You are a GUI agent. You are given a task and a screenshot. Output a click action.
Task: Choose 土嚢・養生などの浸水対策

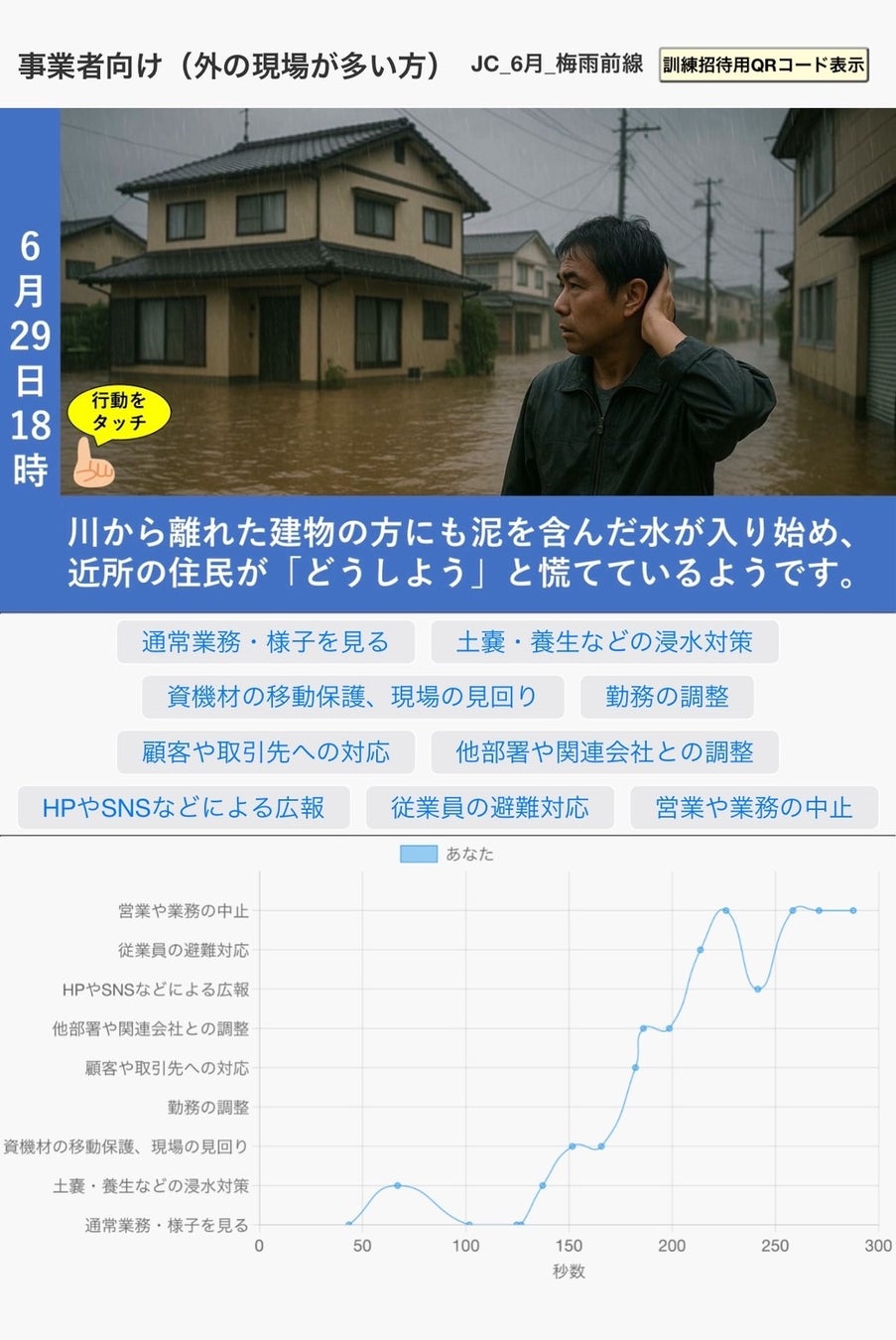[x=603, y=642]
